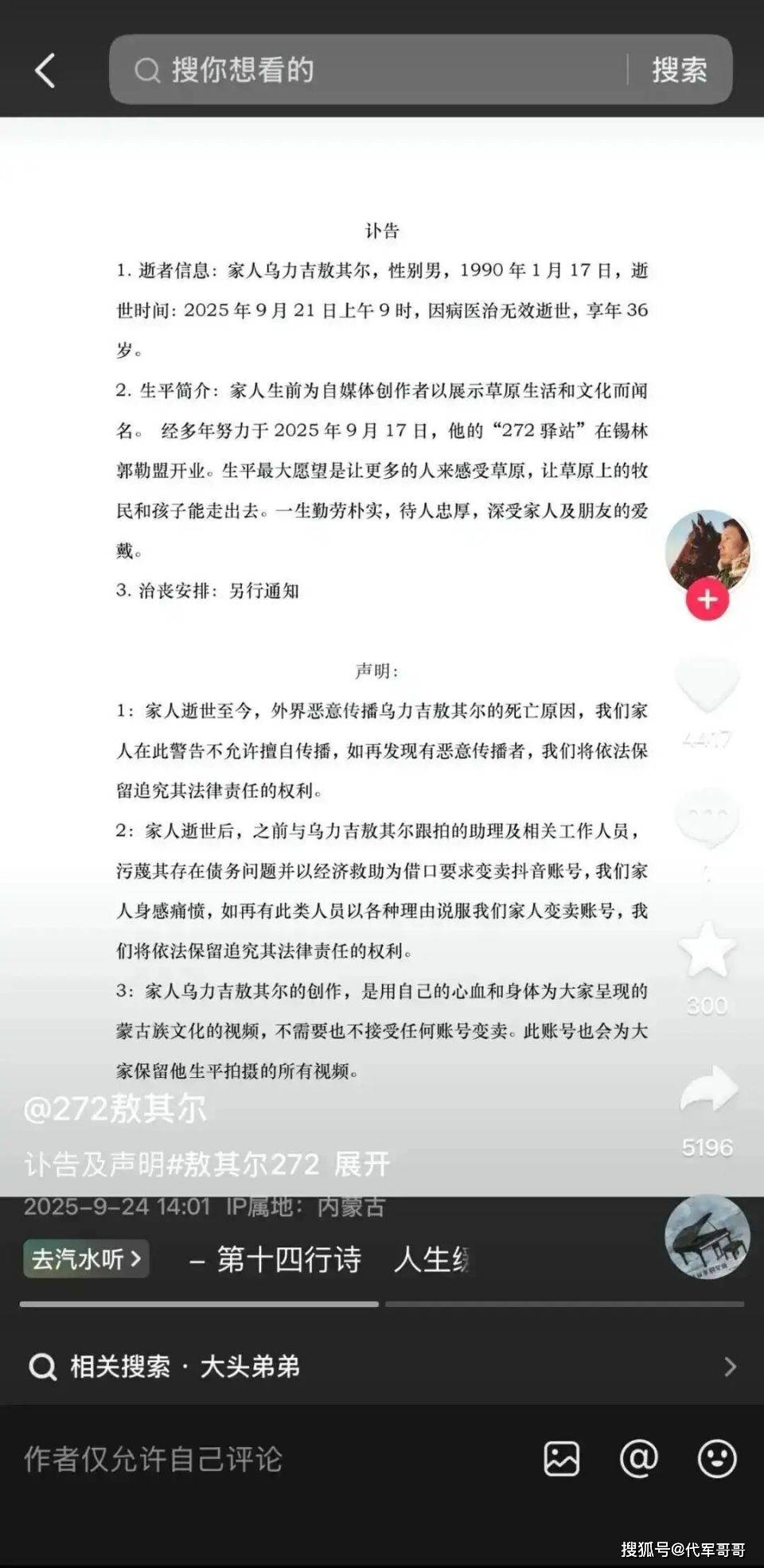Image resolution: width=764 pixels, height=1568 pixels.
Task: Like this video with the heart
Action: tap(707, 686)
